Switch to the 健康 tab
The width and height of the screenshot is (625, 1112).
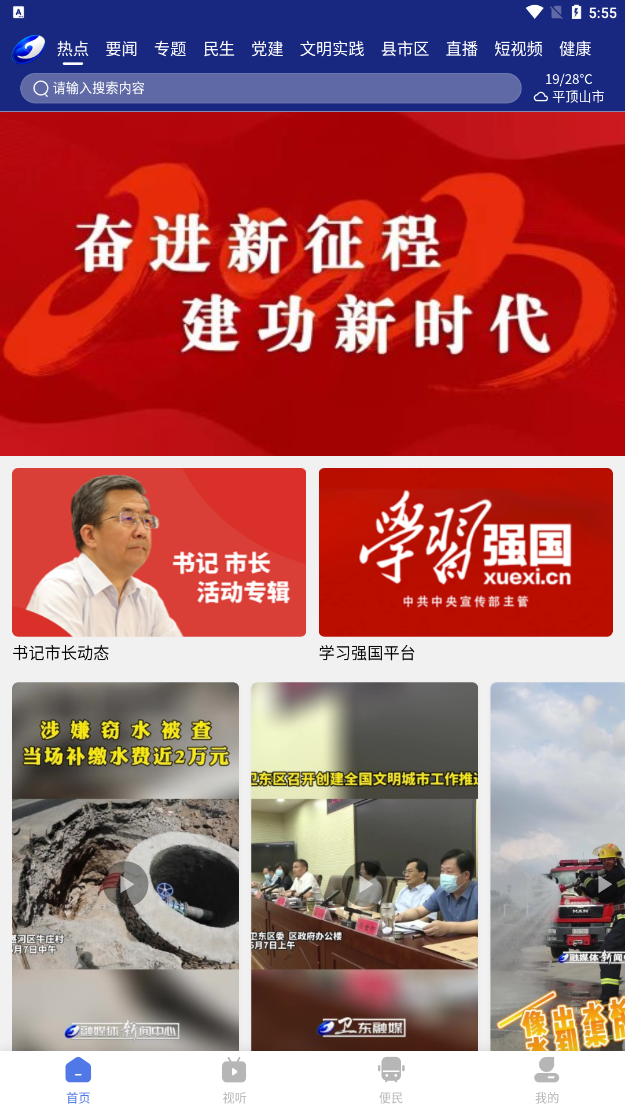[575, 48]
